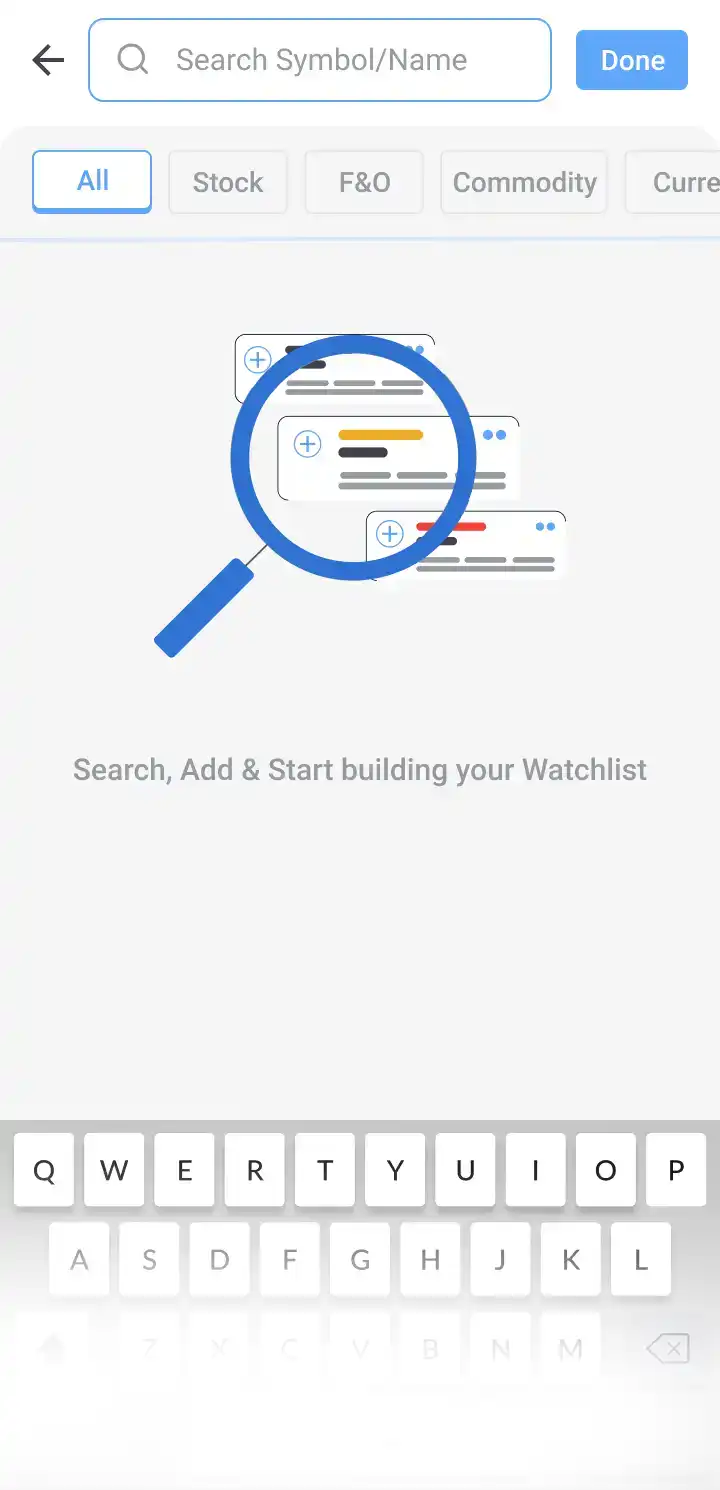Show Commodity search results tab
720x1490 pixels.
coord(524,182)
